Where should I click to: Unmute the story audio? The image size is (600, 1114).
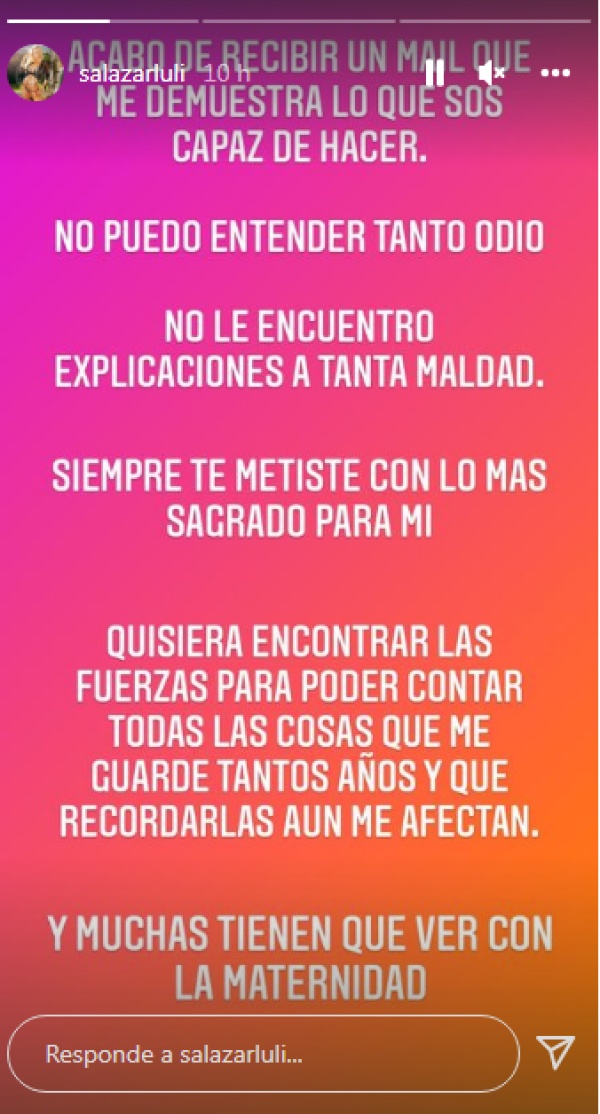[491, 73]
